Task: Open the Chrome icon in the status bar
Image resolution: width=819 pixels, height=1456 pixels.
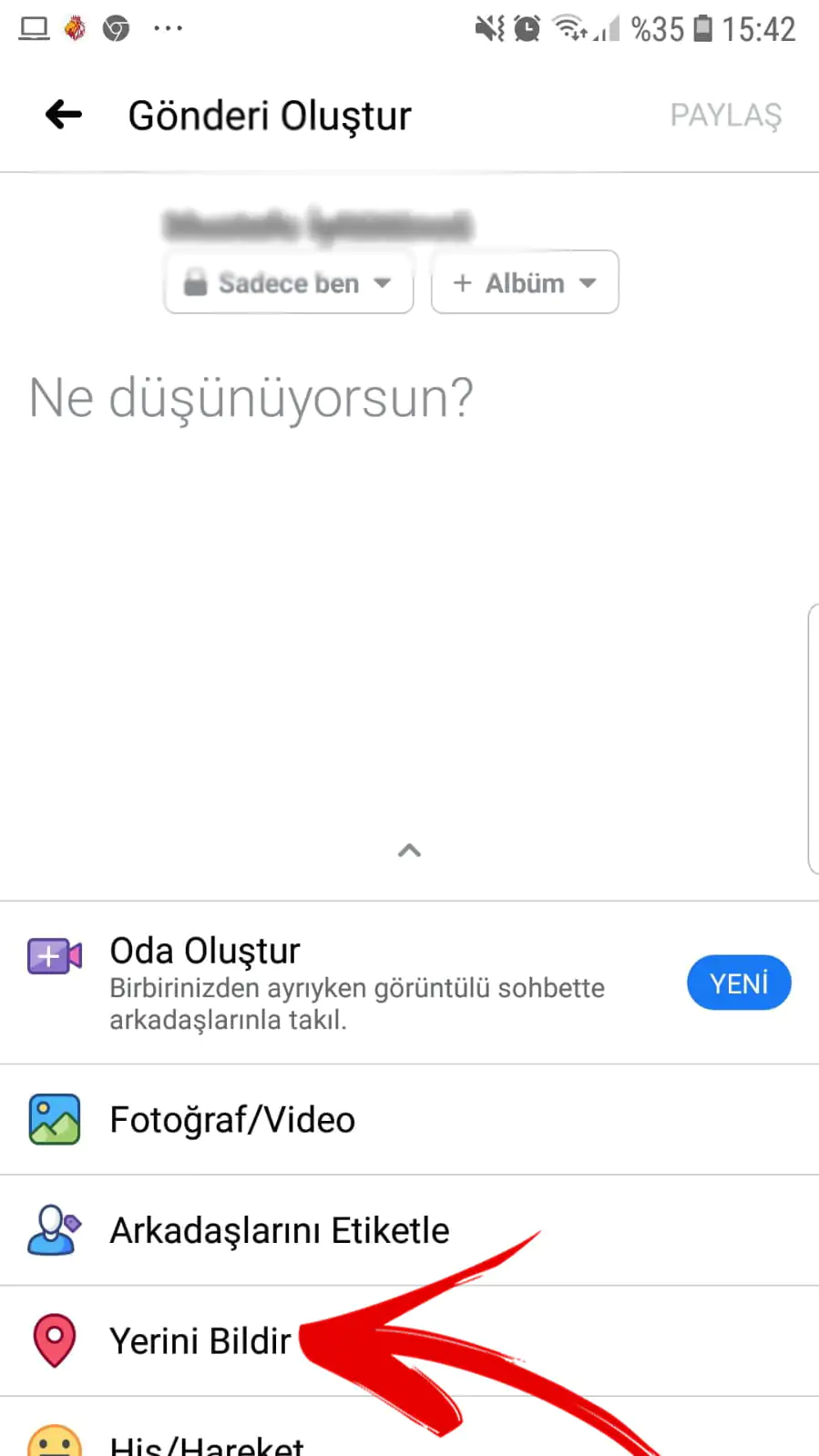Action: 116,27
